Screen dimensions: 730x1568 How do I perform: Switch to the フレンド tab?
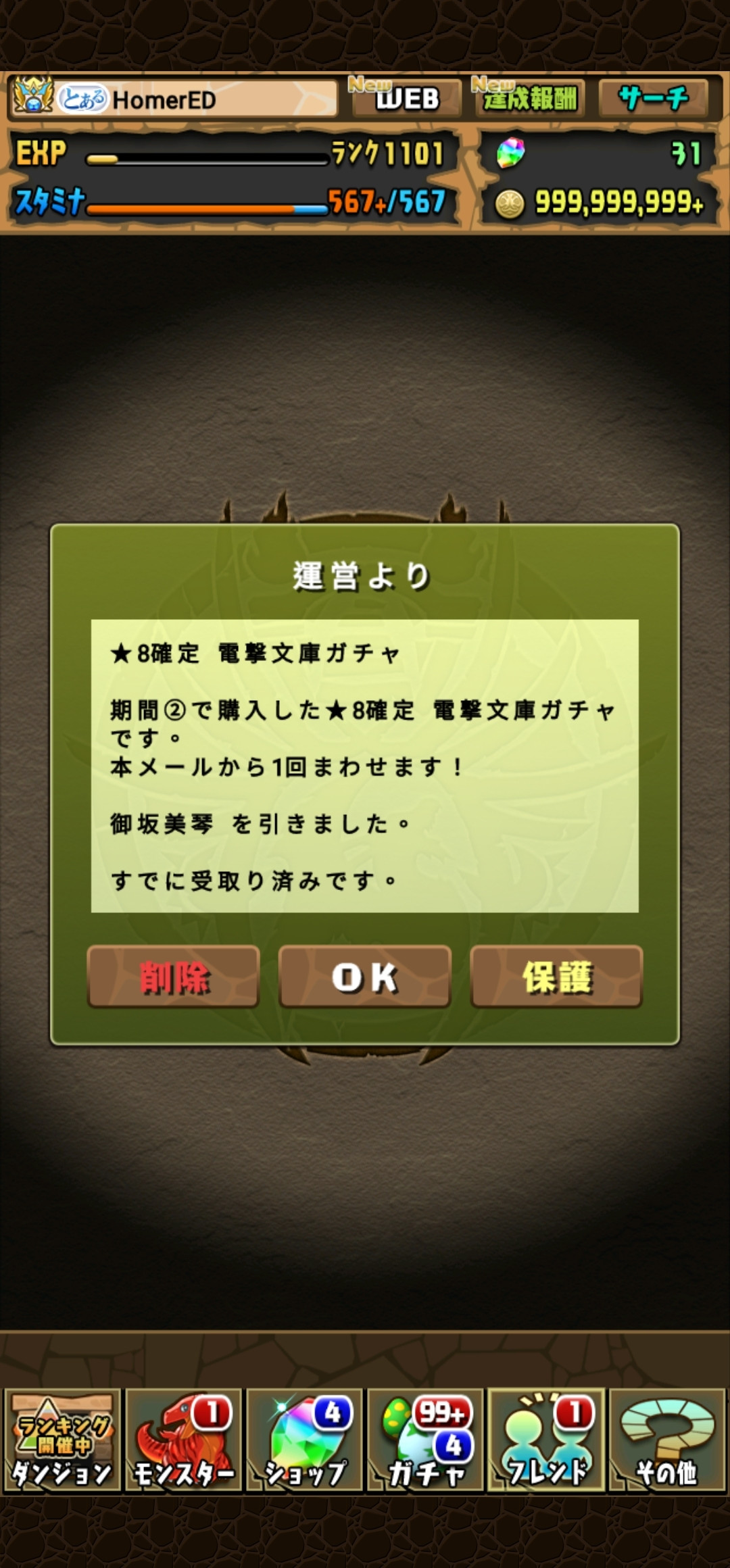pos(546,1440)
